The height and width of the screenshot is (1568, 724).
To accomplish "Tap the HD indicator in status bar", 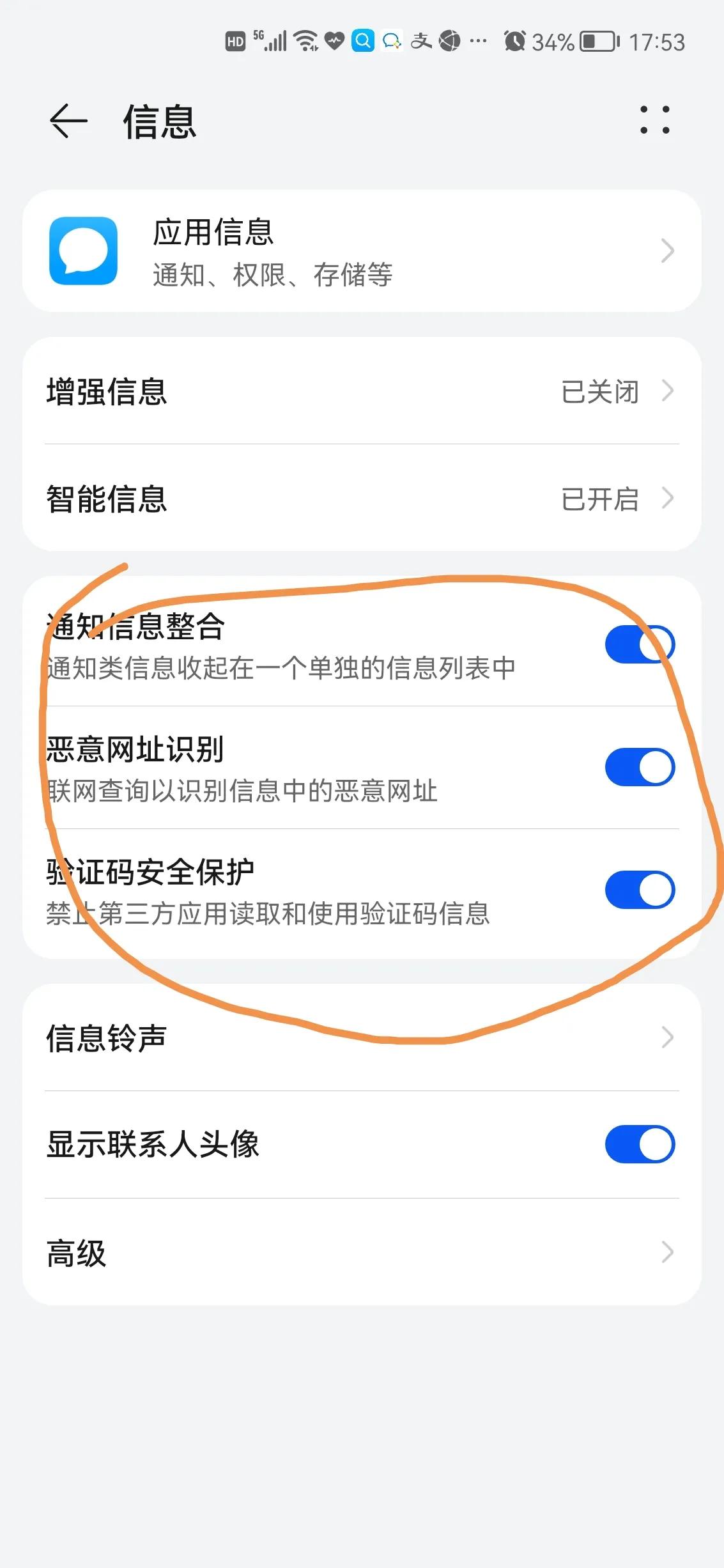I will point(235,42).
